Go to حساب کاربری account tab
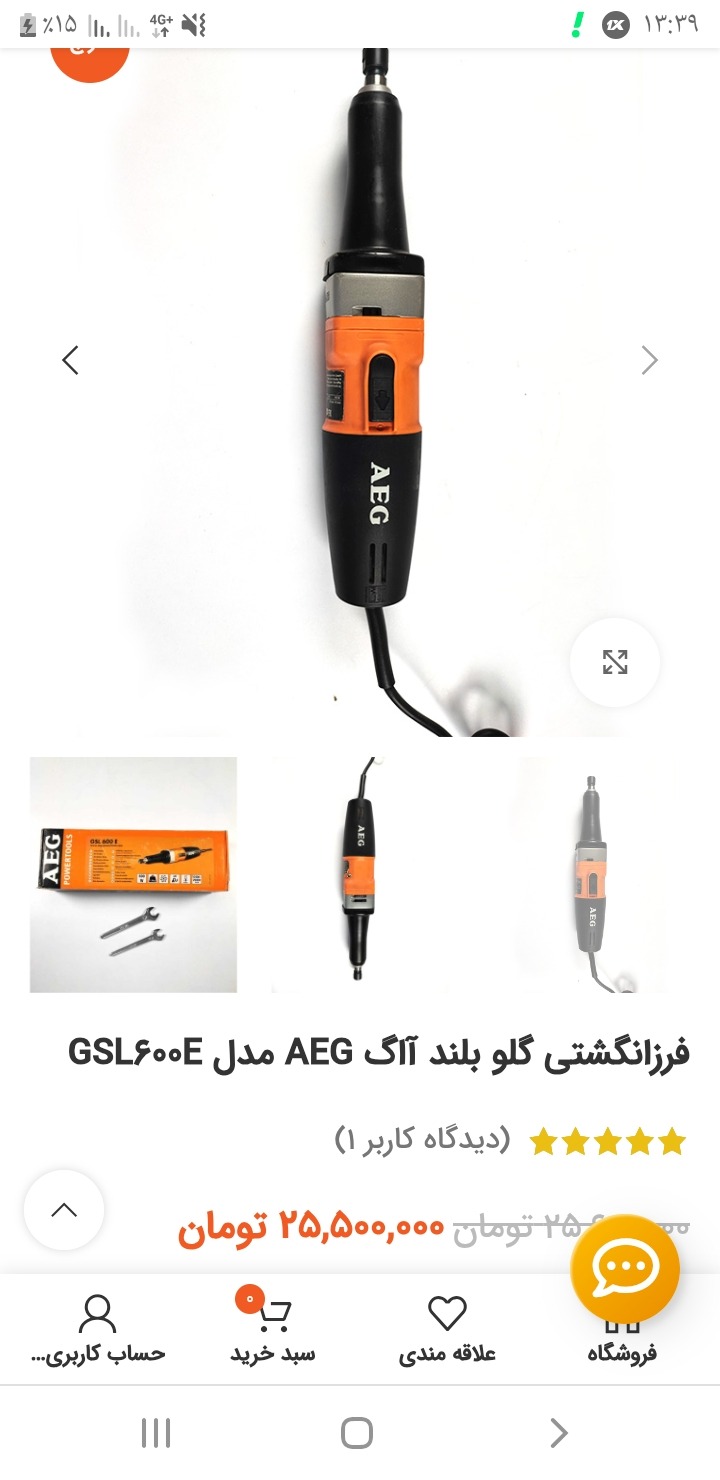Screen dimensions: 720x1480 coord(97,1331)
